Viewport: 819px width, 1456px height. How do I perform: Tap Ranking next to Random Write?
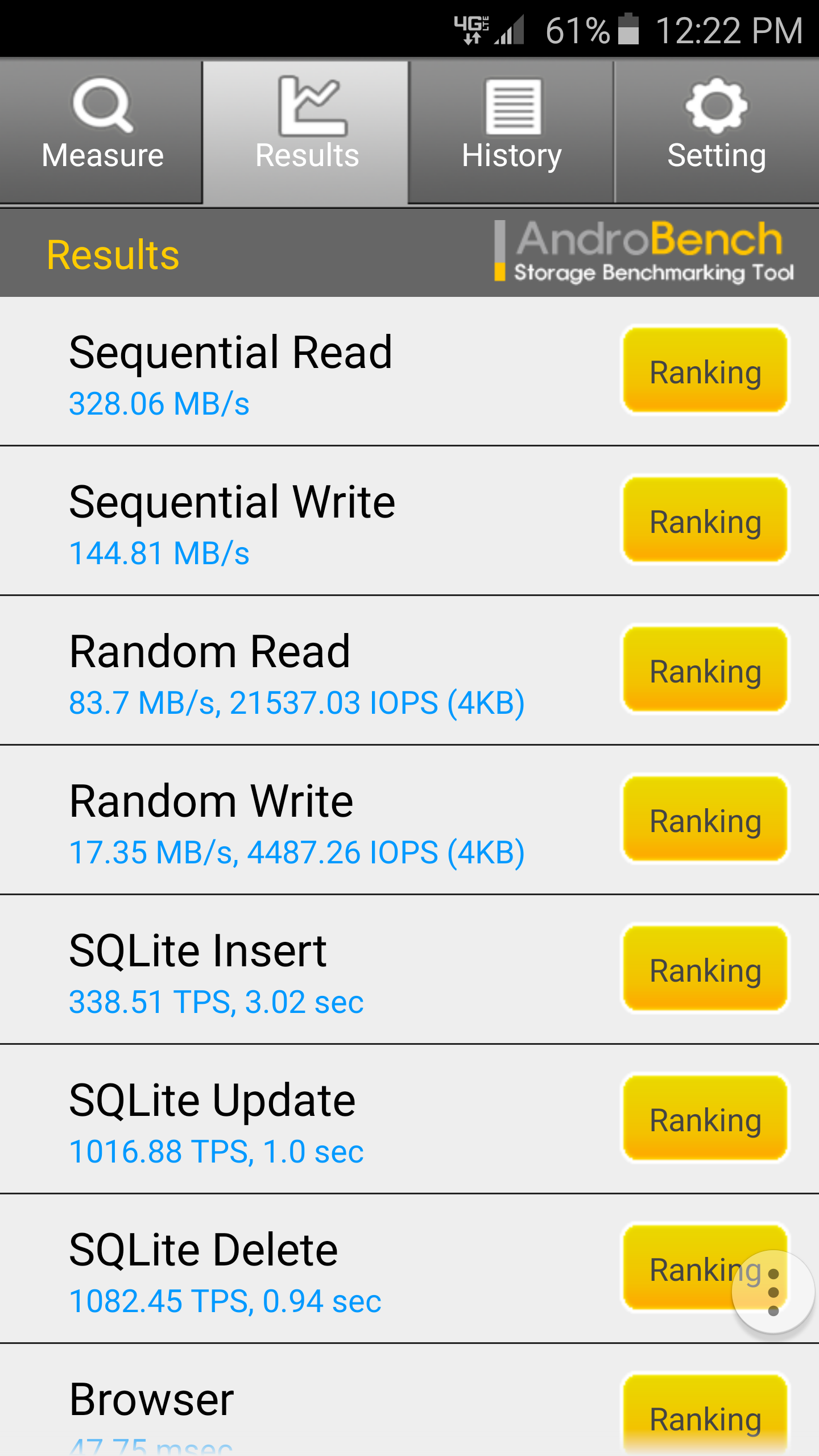click(x=705, y=820)
